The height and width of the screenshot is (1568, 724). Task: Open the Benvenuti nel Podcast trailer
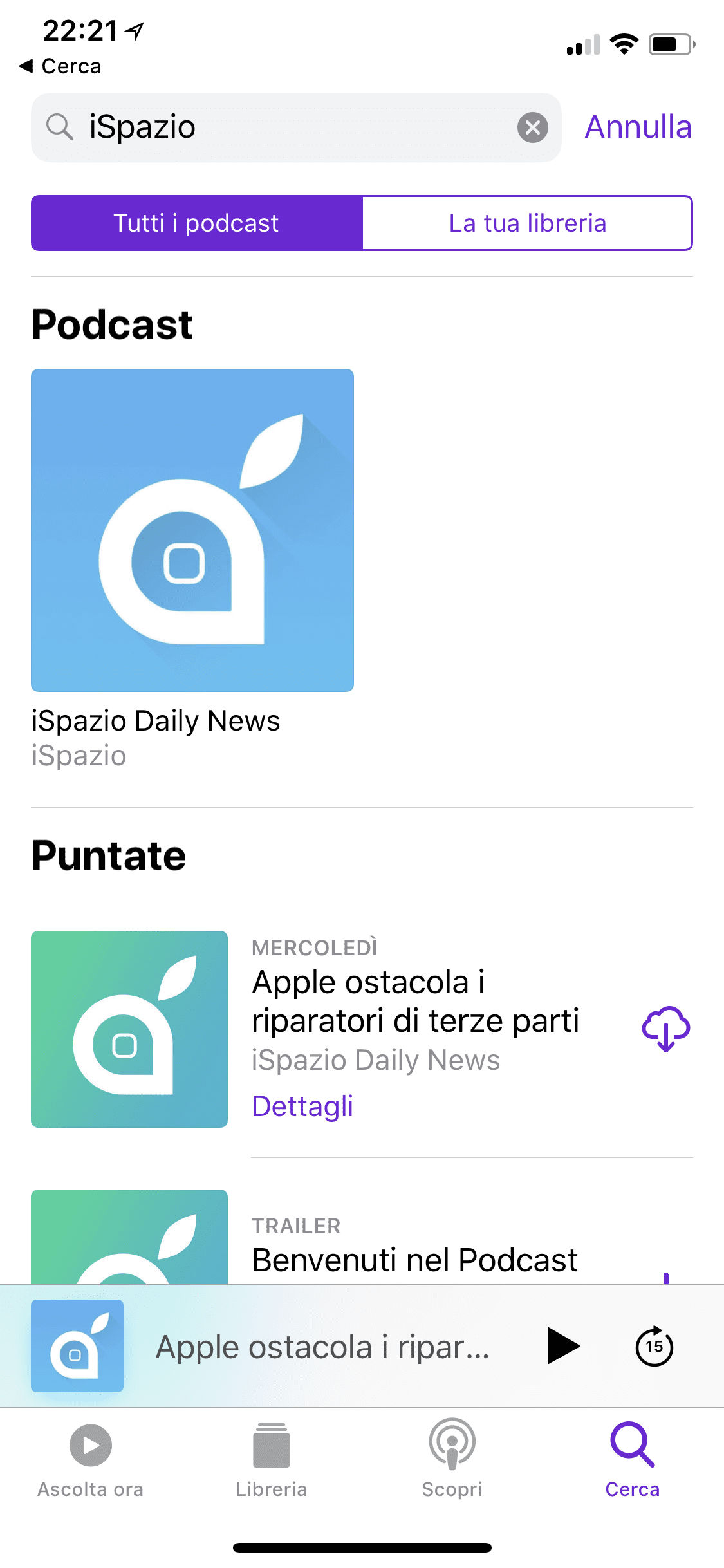pos(414,1260)
